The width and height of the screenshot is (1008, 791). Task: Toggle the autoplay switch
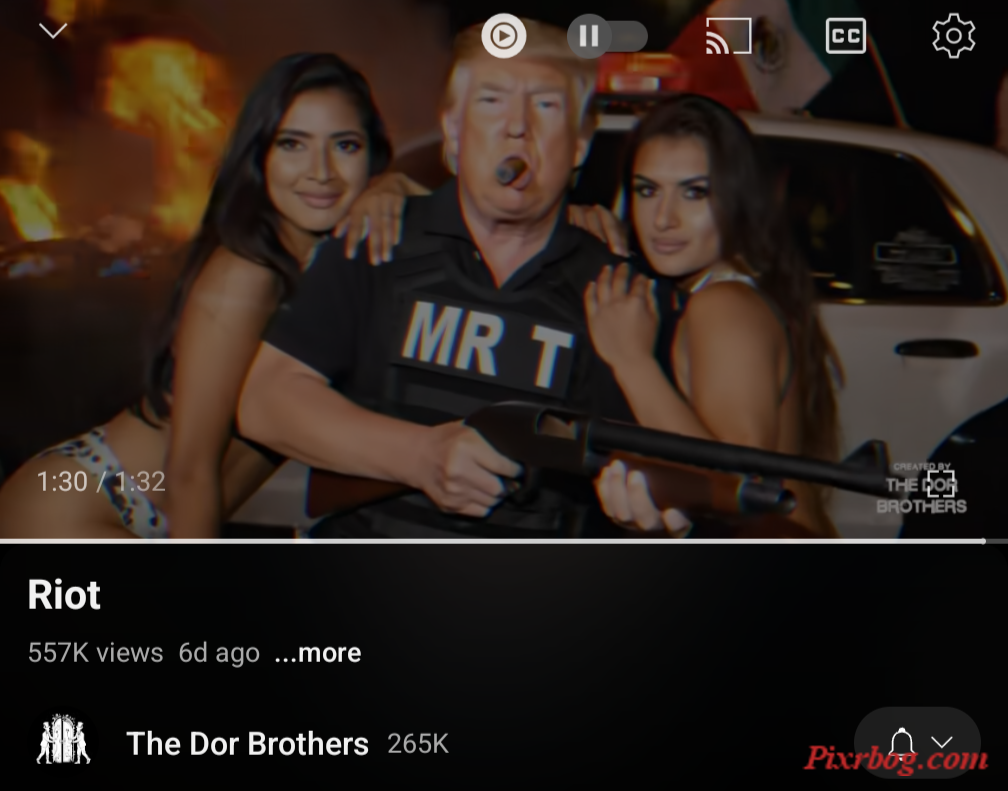[x=607, y=37]
